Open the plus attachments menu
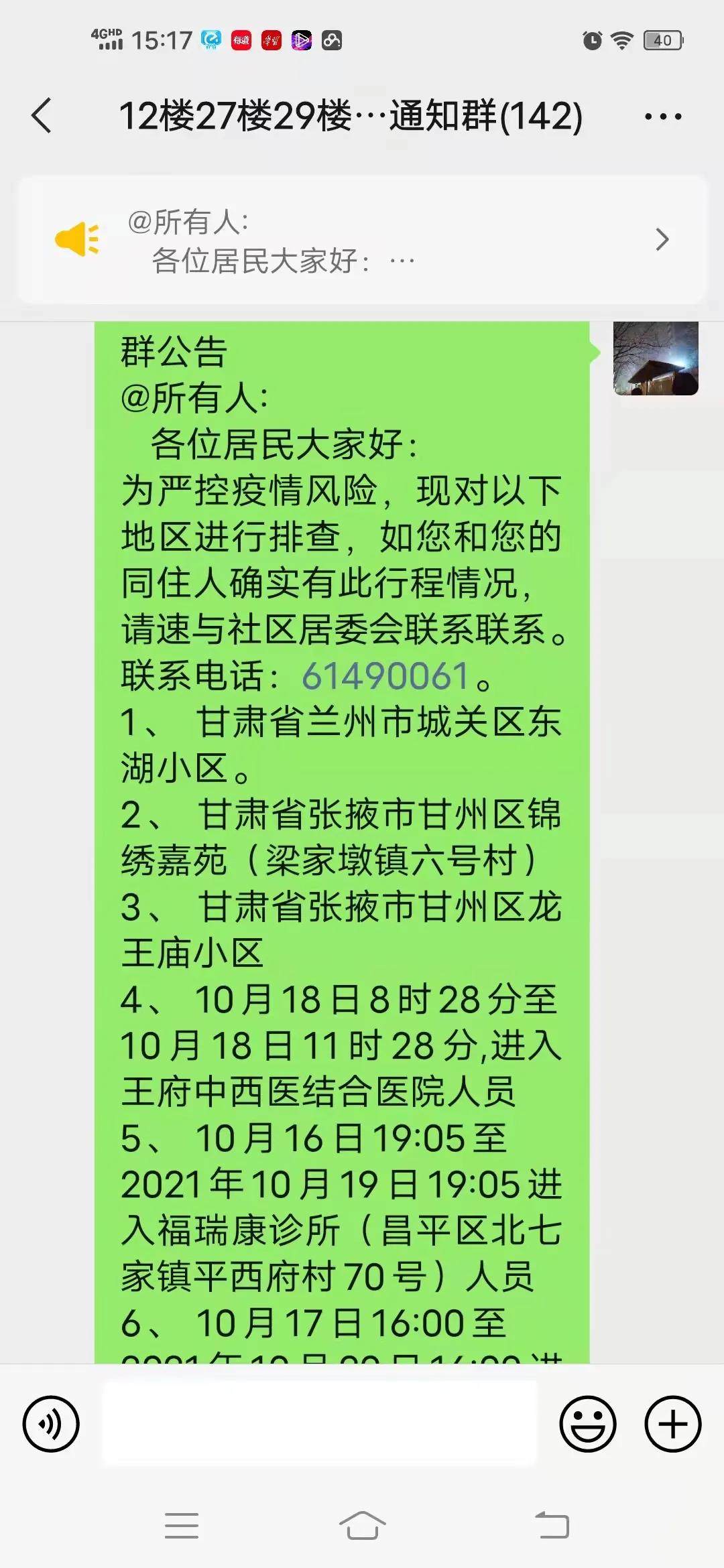Screen dimensions: 724x1568 click(x=672, y=1424)
